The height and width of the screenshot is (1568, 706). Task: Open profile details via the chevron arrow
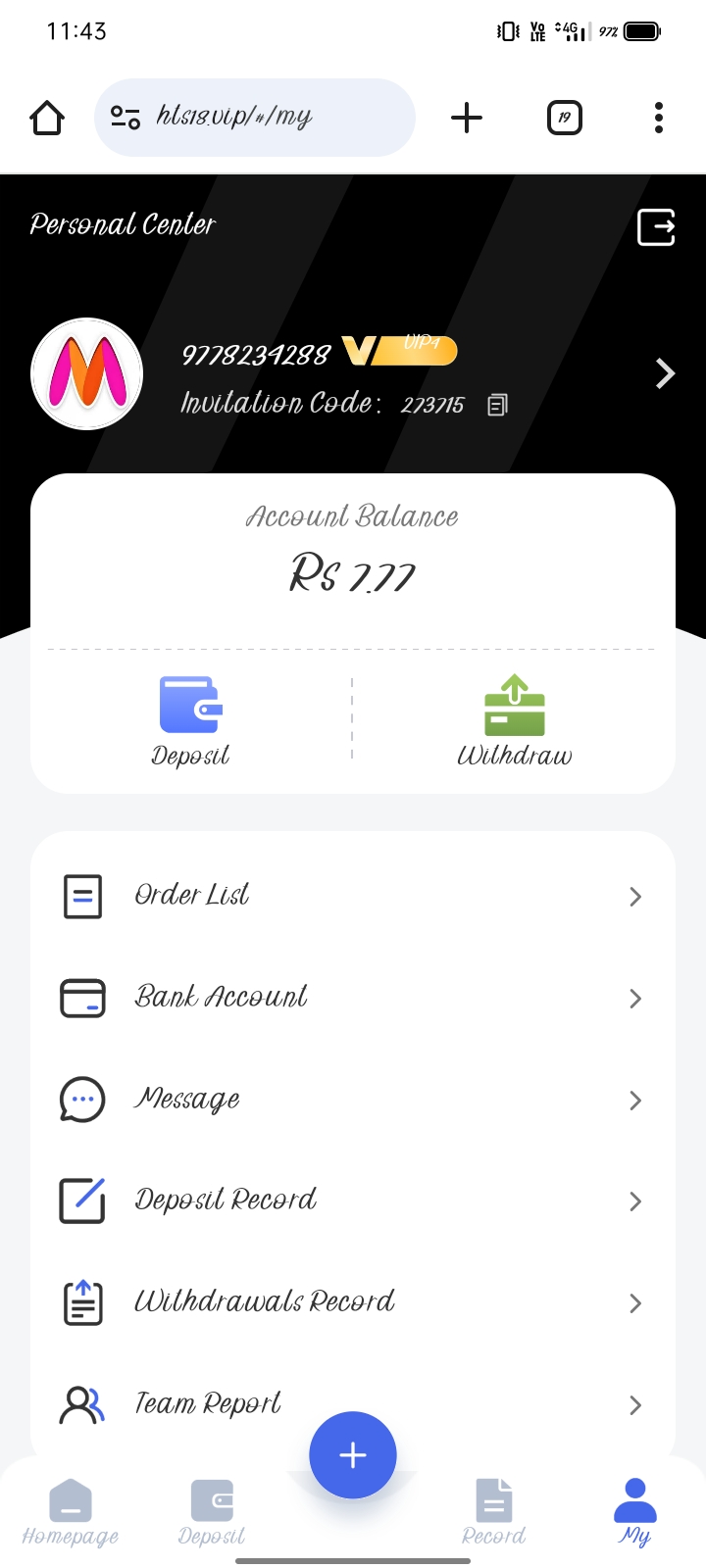pos(665,373)
